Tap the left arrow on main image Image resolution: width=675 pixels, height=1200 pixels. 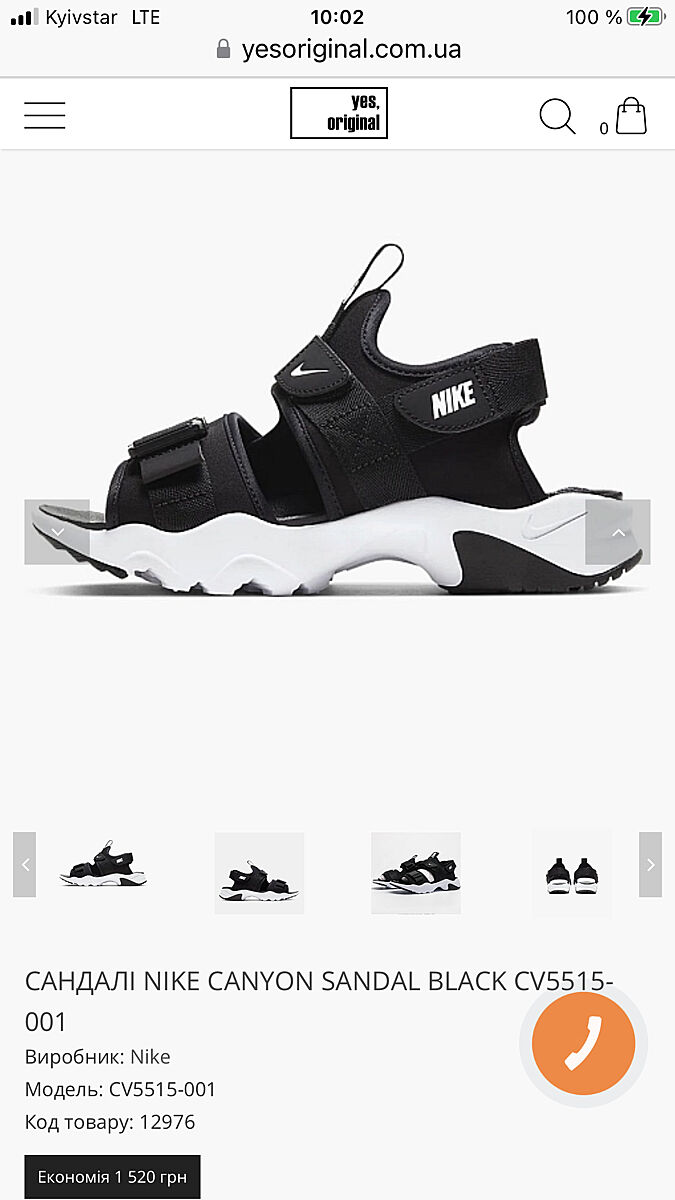click(57, 532)
